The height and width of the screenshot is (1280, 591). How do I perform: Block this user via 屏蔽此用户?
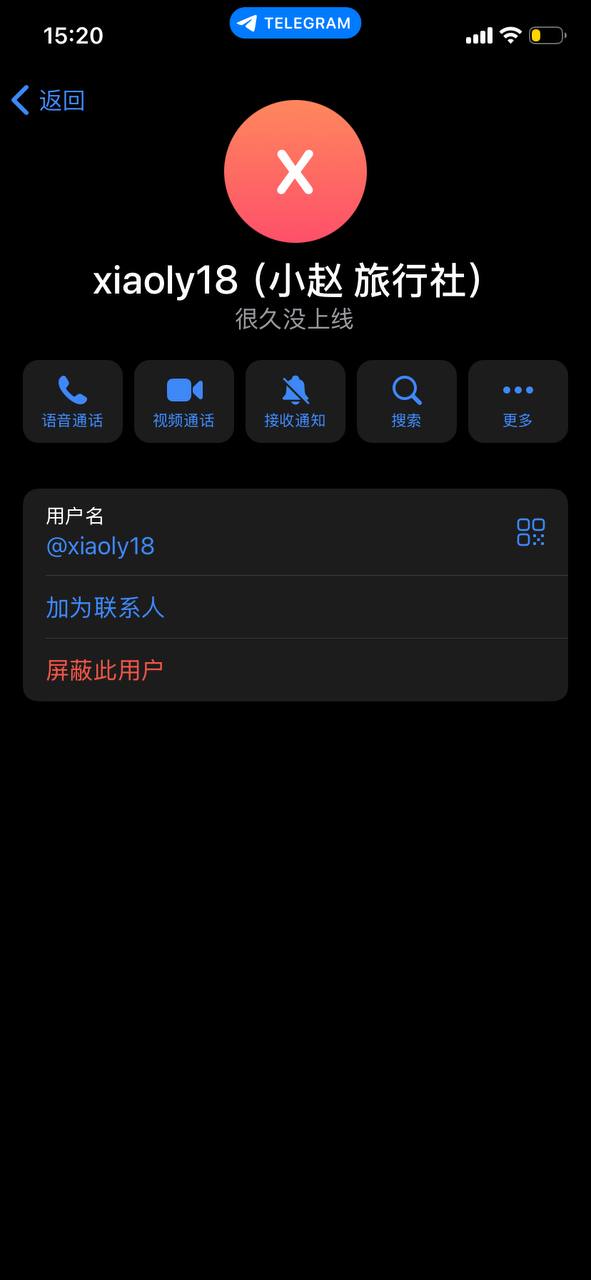[x=295, y=670]
